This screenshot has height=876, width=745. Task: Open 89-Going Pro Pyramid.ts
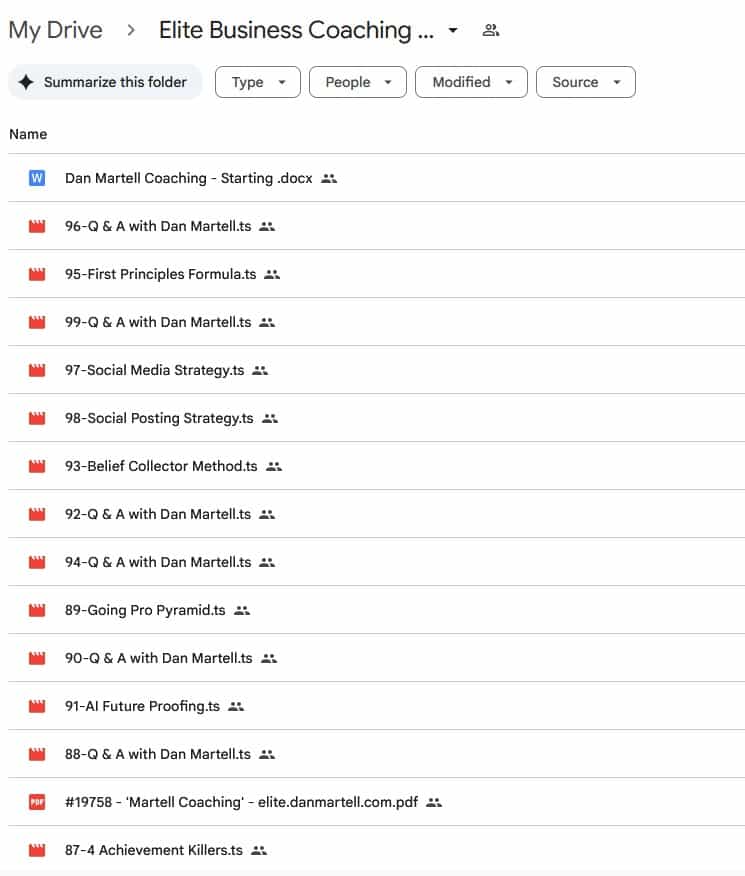tap(145, 610)
